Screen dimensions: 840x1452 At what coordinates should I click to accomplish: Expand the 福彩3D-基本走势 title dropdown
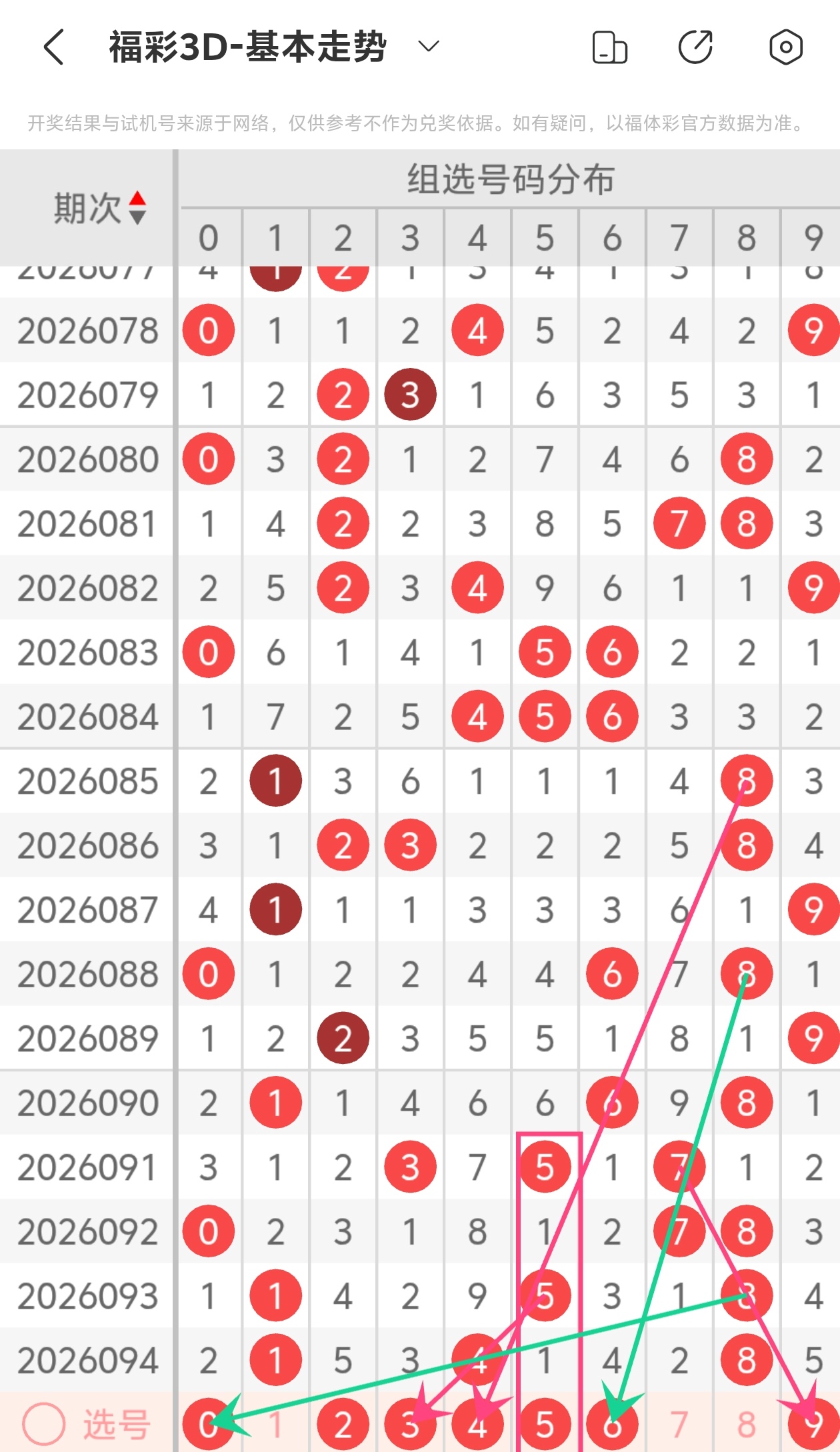click(x=428, y=46)
